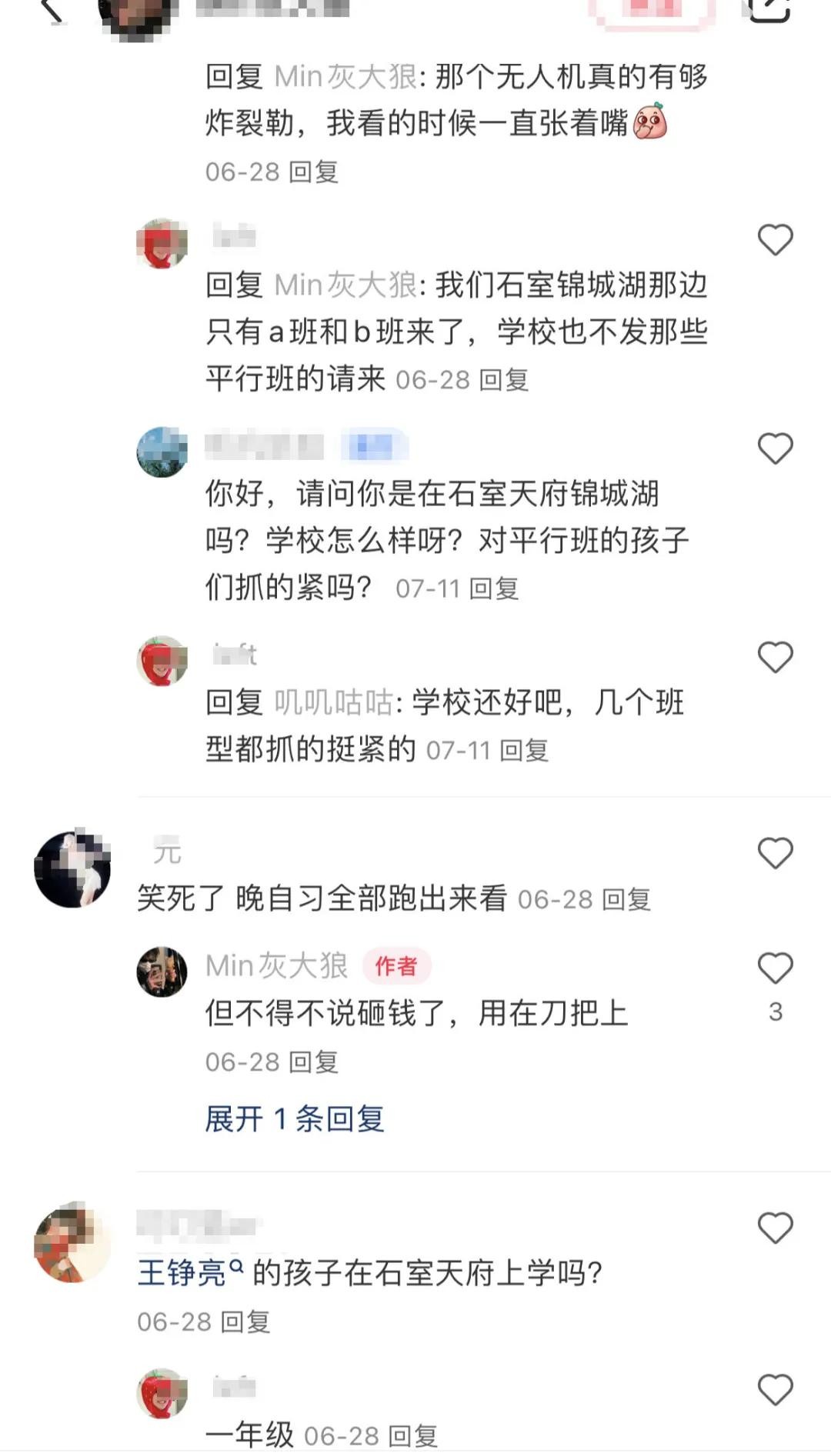Like the comment about 石室锦城湖 a班和b班

coord(775,240)
